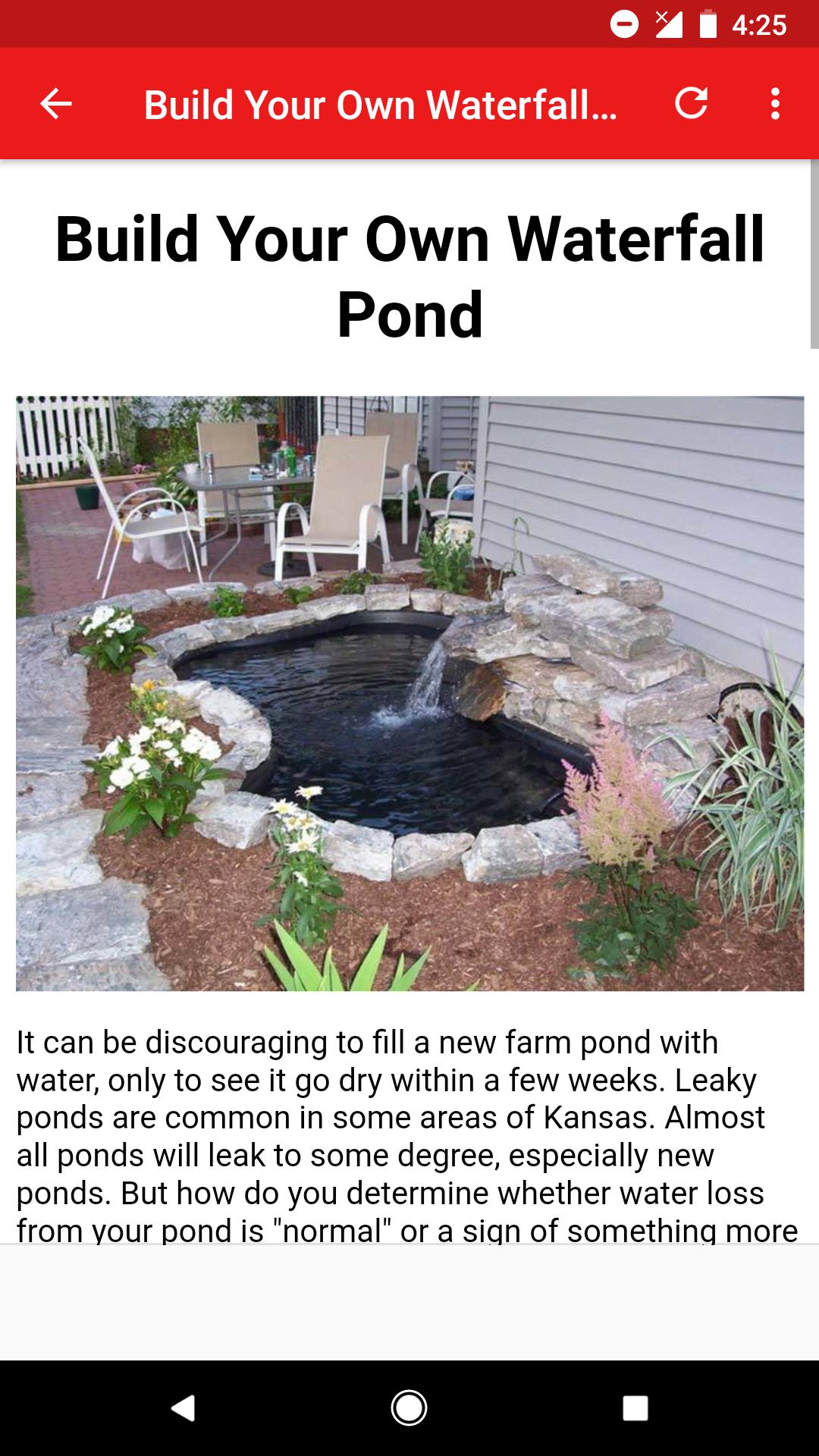Reload the waterfall pond article
Viewport: 819px width, 1456px height.
coord(691,103)
